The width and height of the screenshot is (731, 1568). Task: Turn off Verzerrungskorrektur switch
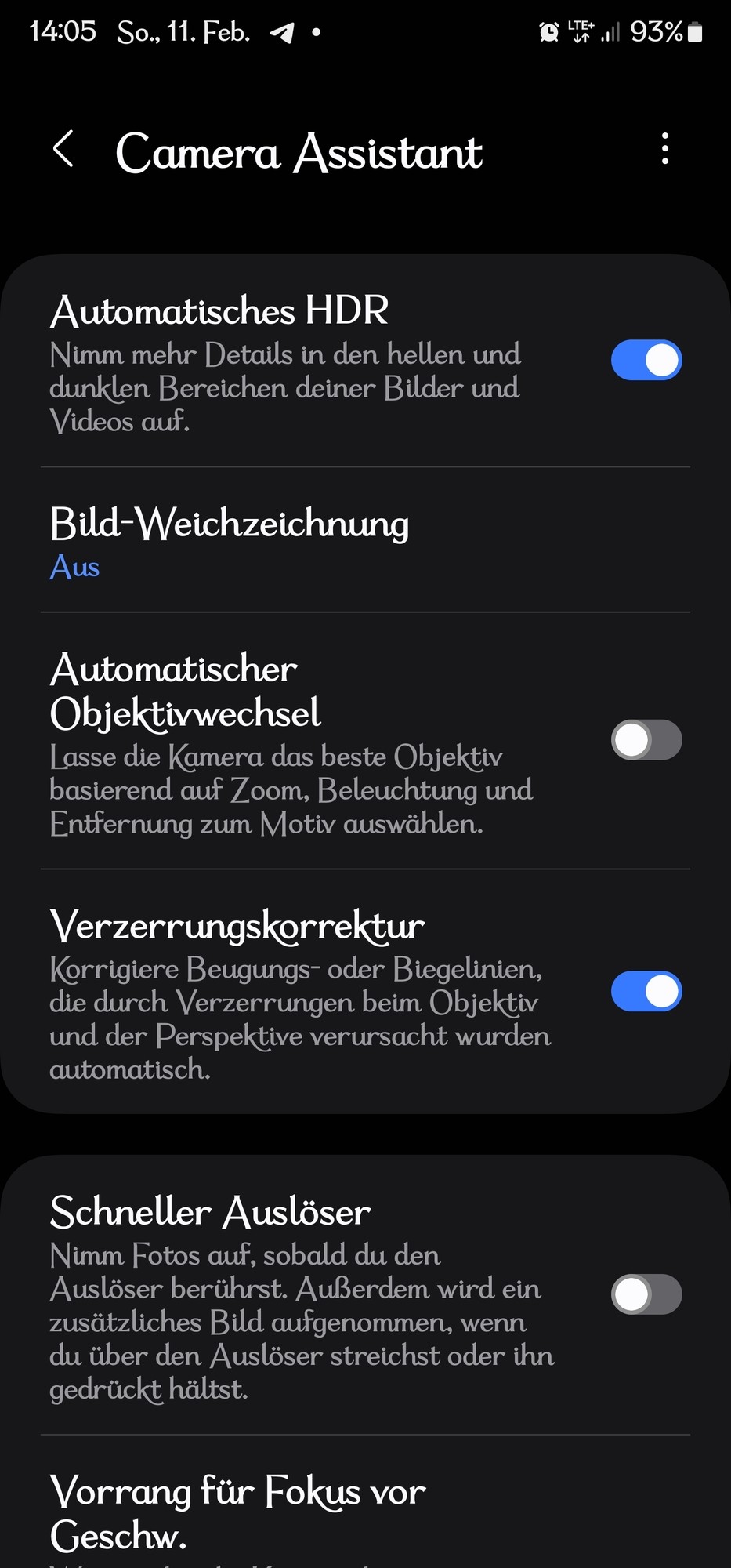[x=646, y=992]
